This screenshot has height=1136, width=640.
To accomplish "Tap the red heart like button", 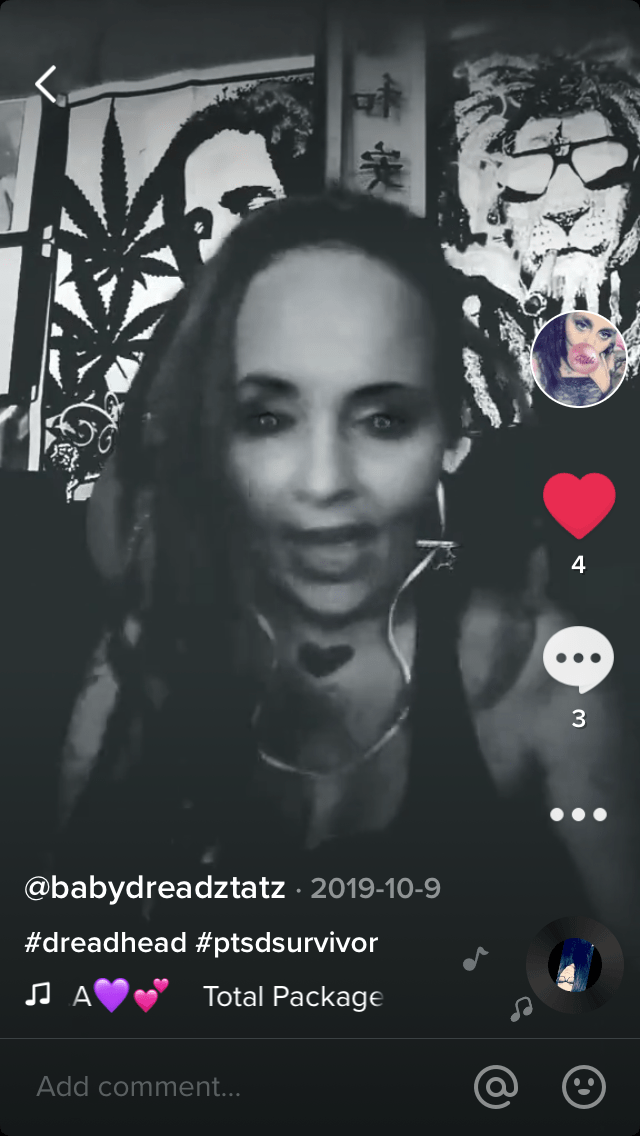I will [x=579, y=507].
